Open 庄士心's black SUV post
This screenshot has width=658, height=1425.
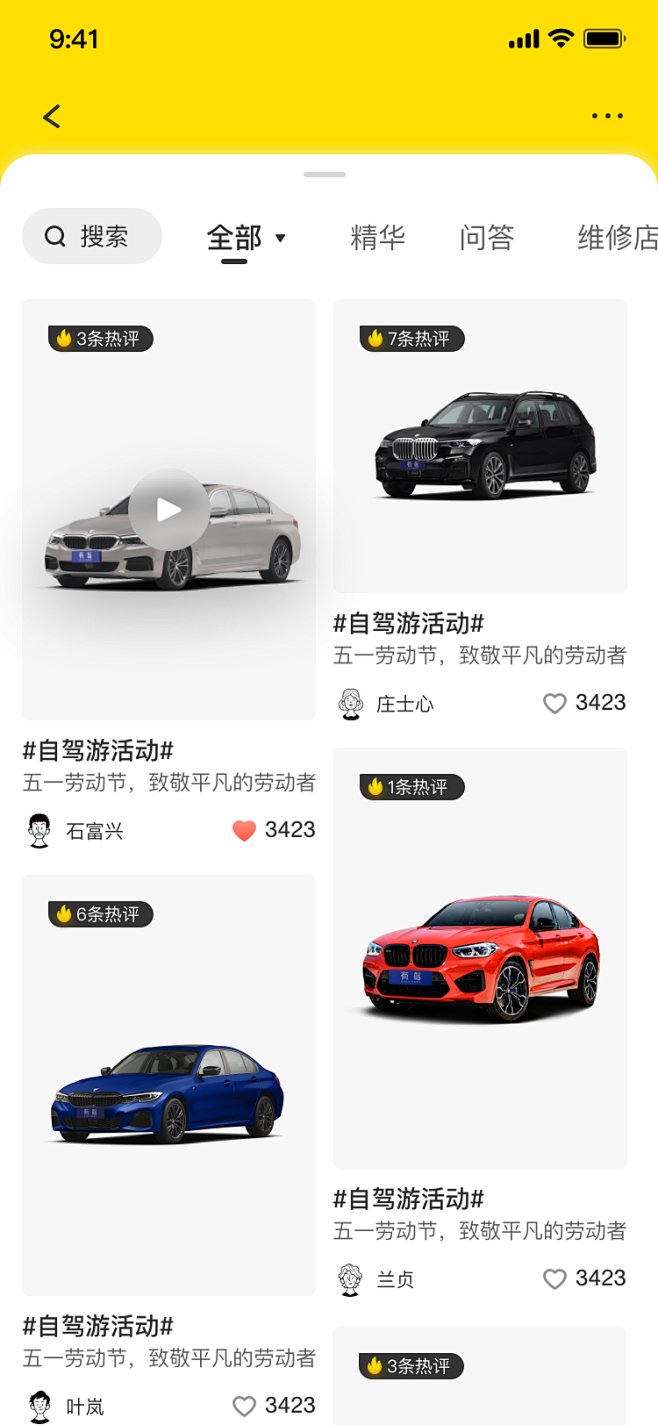click(x=480, y=446)
